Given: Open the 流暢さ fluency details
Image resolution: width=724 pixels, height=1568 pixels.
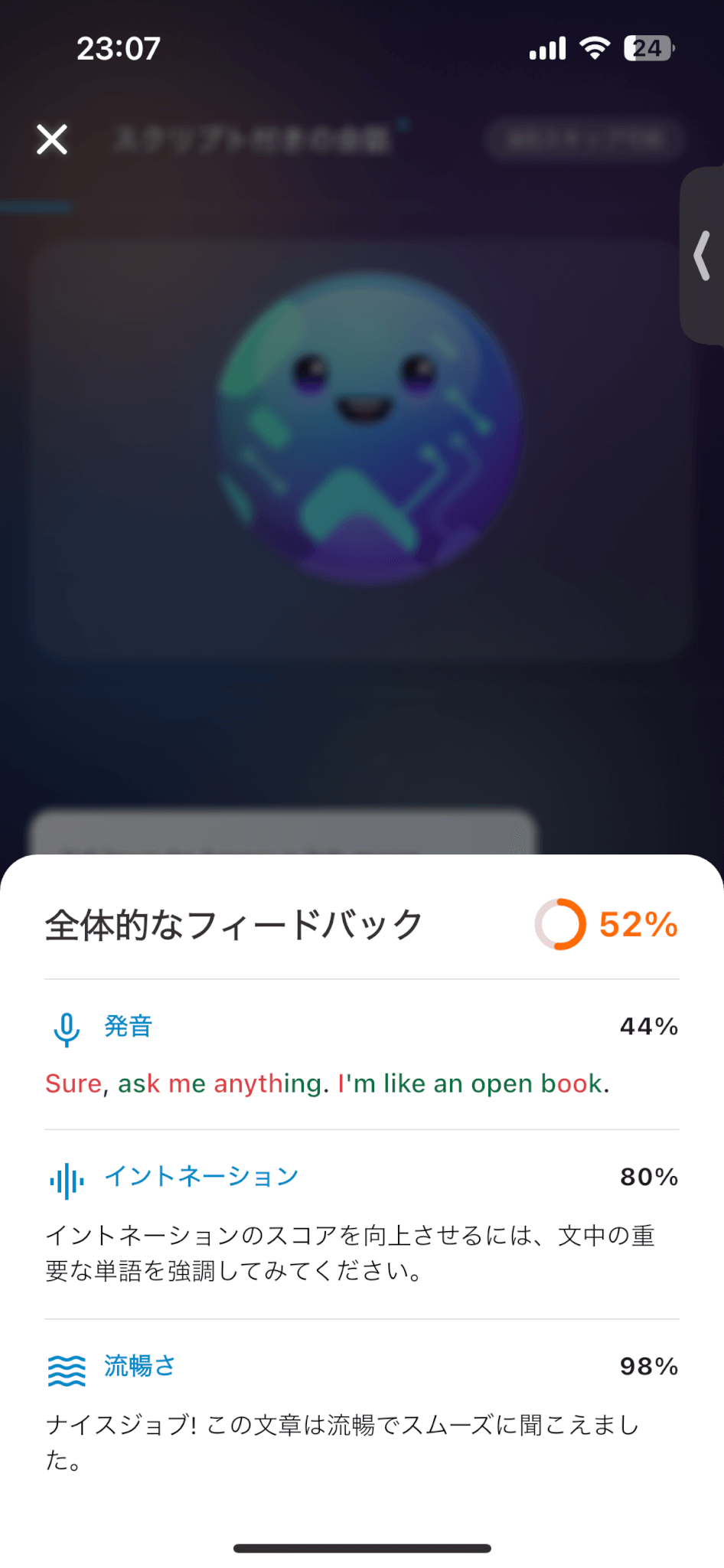Looking at the screenshot, I should tap(139, 1366).
